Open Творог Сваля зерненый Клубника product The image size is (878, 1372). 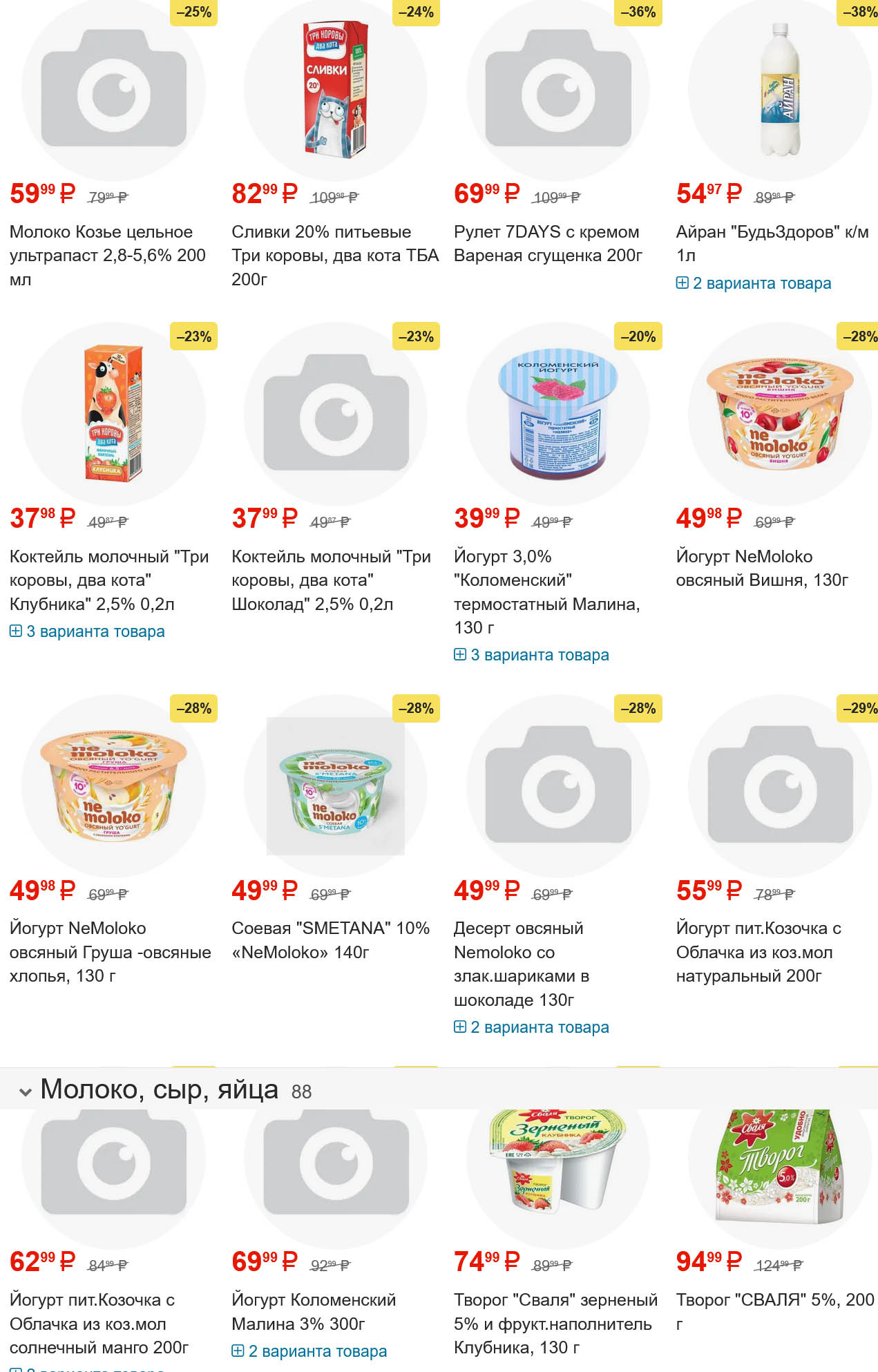[x=555, y=1323]
